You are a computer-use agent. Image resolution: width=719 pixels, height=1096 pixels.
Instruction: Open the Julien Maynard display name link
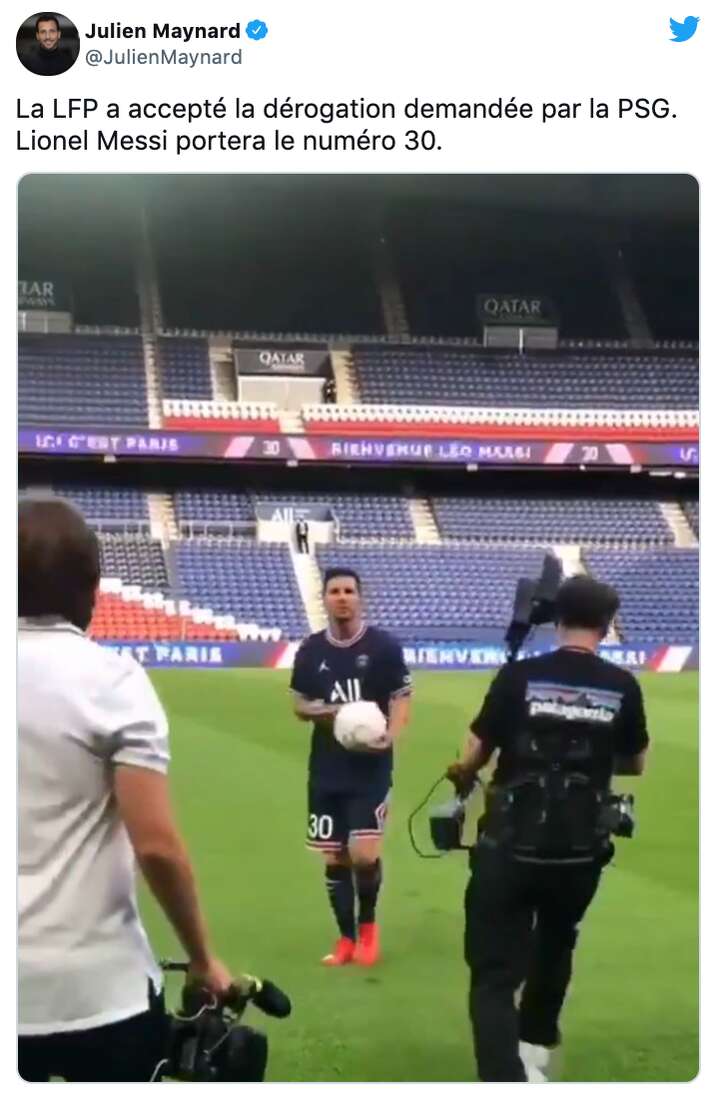point(162,31)
